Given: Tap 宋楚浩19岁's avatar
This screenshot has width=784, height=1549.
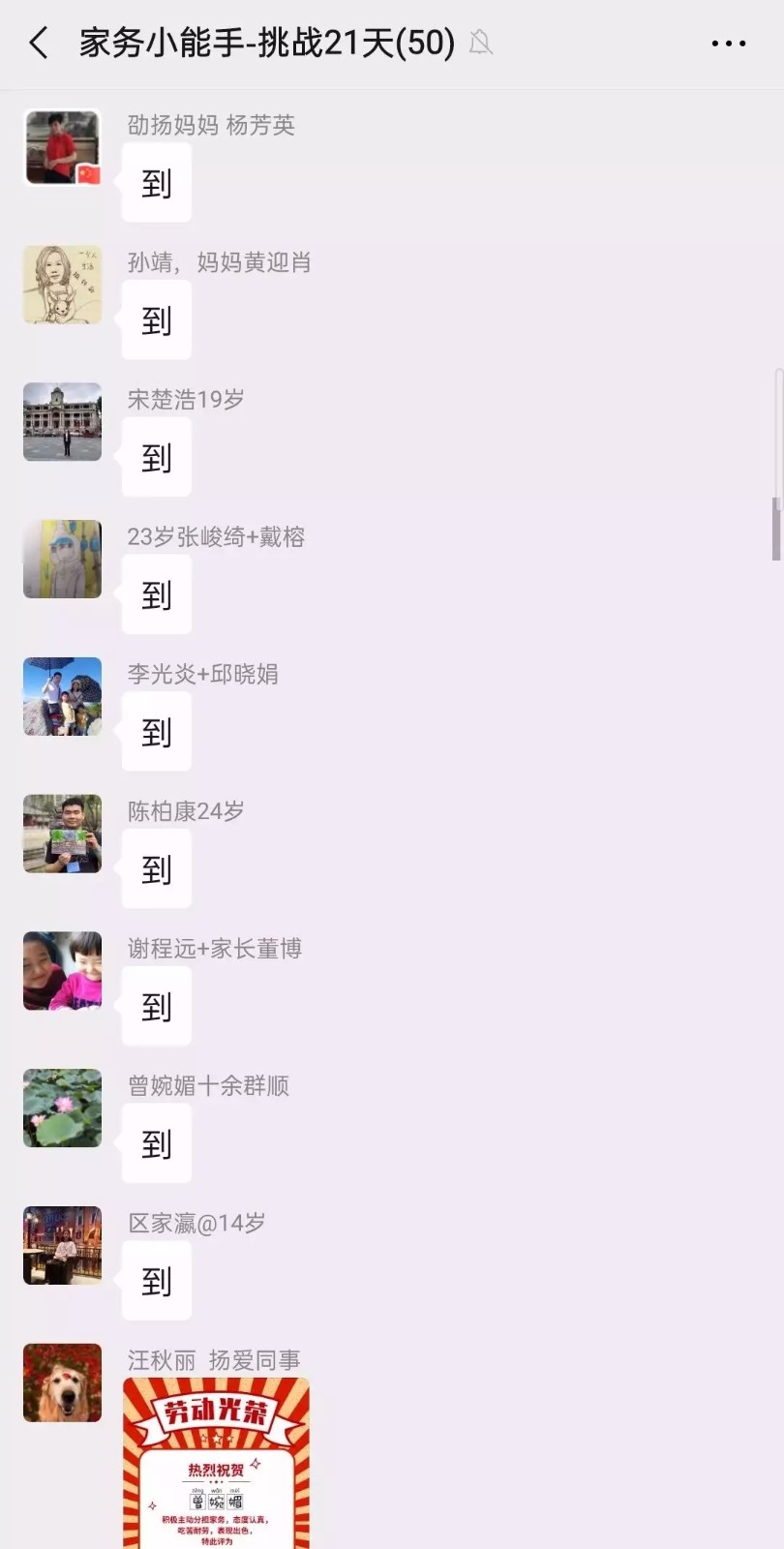Looking at the screenshot, I should pos(62,422).
